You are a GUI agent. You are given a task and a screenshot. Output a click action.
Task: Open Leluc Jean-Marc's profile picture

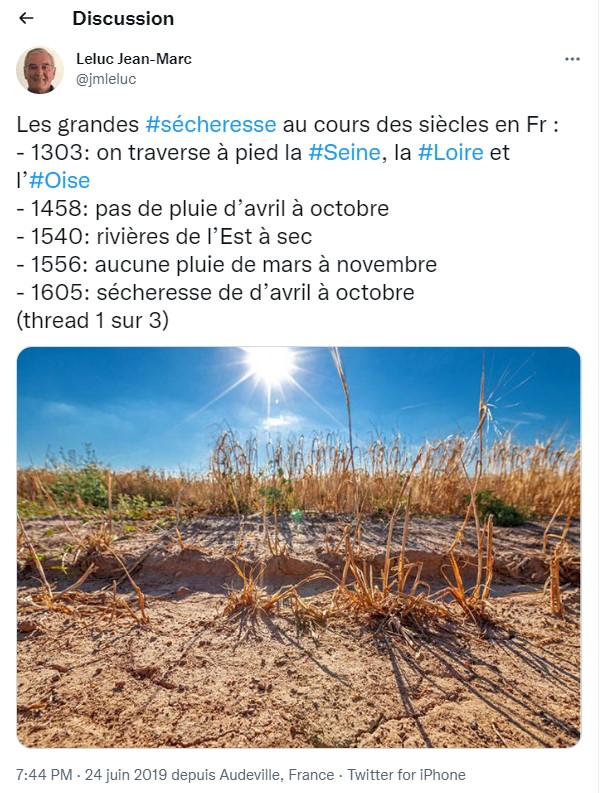pyautogui.click(x=40, y=69)
